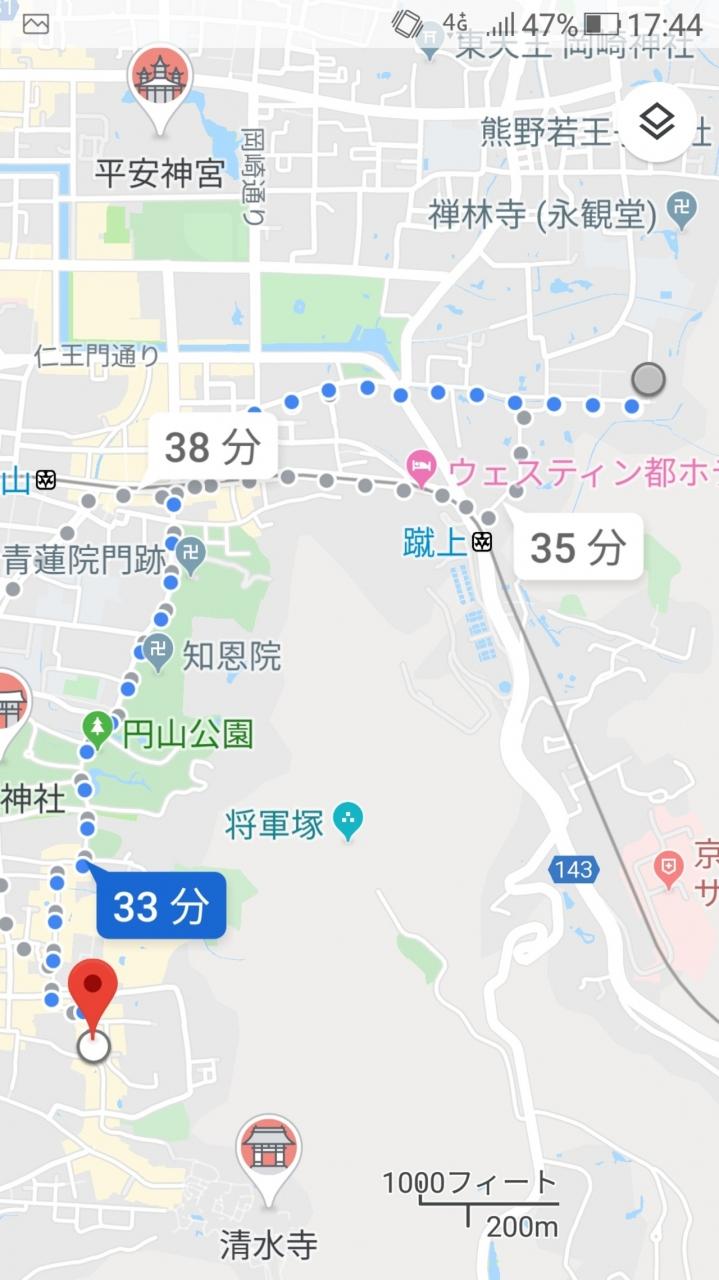Viewport: 719px width, 1280px height.
Task: Select the 35 分 alternate route
Action: (x=577, y=547)
